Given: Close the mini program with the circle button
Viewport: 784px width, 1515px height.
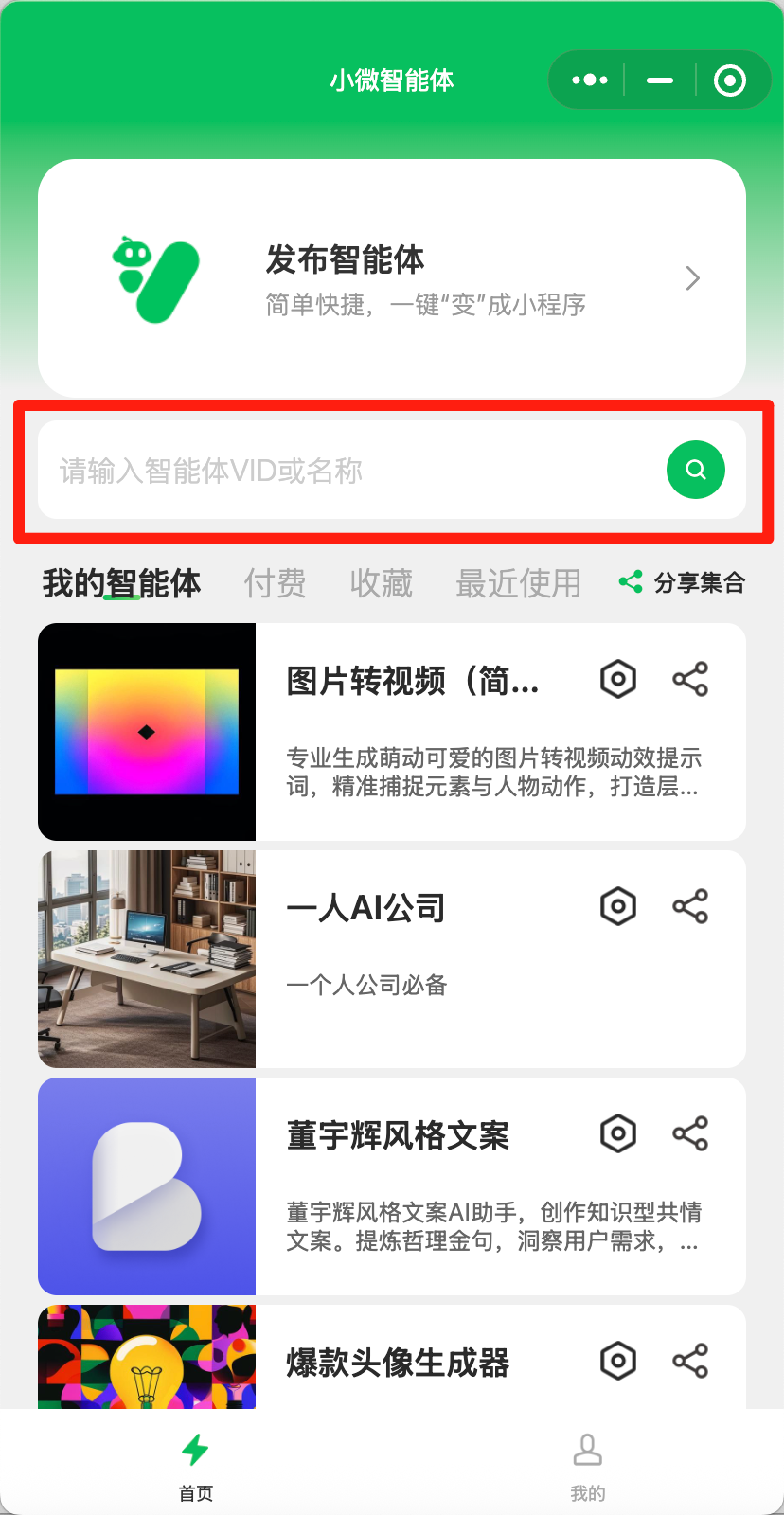Looking at the screenshot, I should pos(729,80).
